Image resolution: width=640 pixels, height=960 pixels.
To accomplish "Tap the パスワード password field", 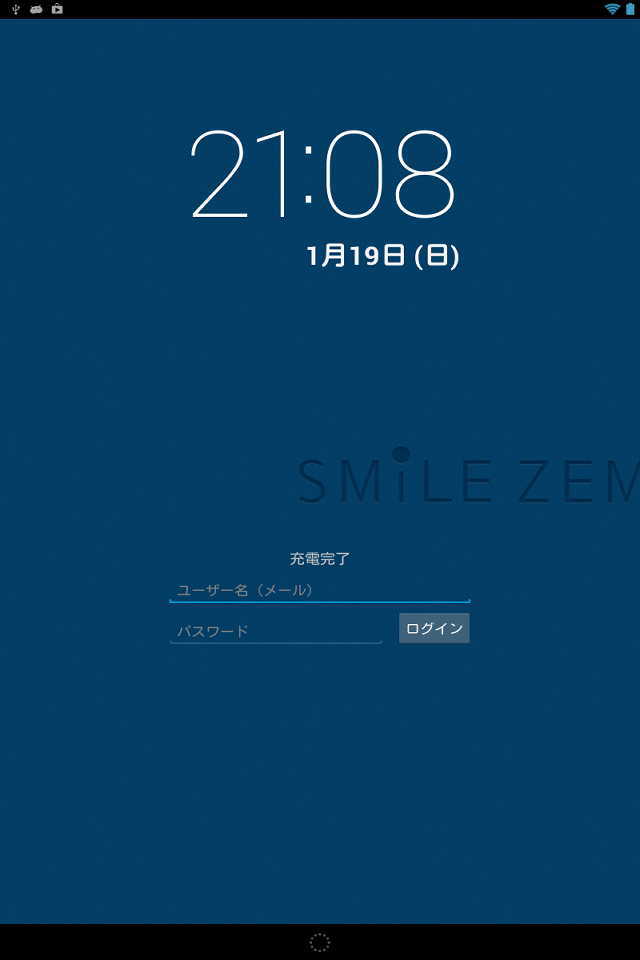I will (x=275, y=631).
